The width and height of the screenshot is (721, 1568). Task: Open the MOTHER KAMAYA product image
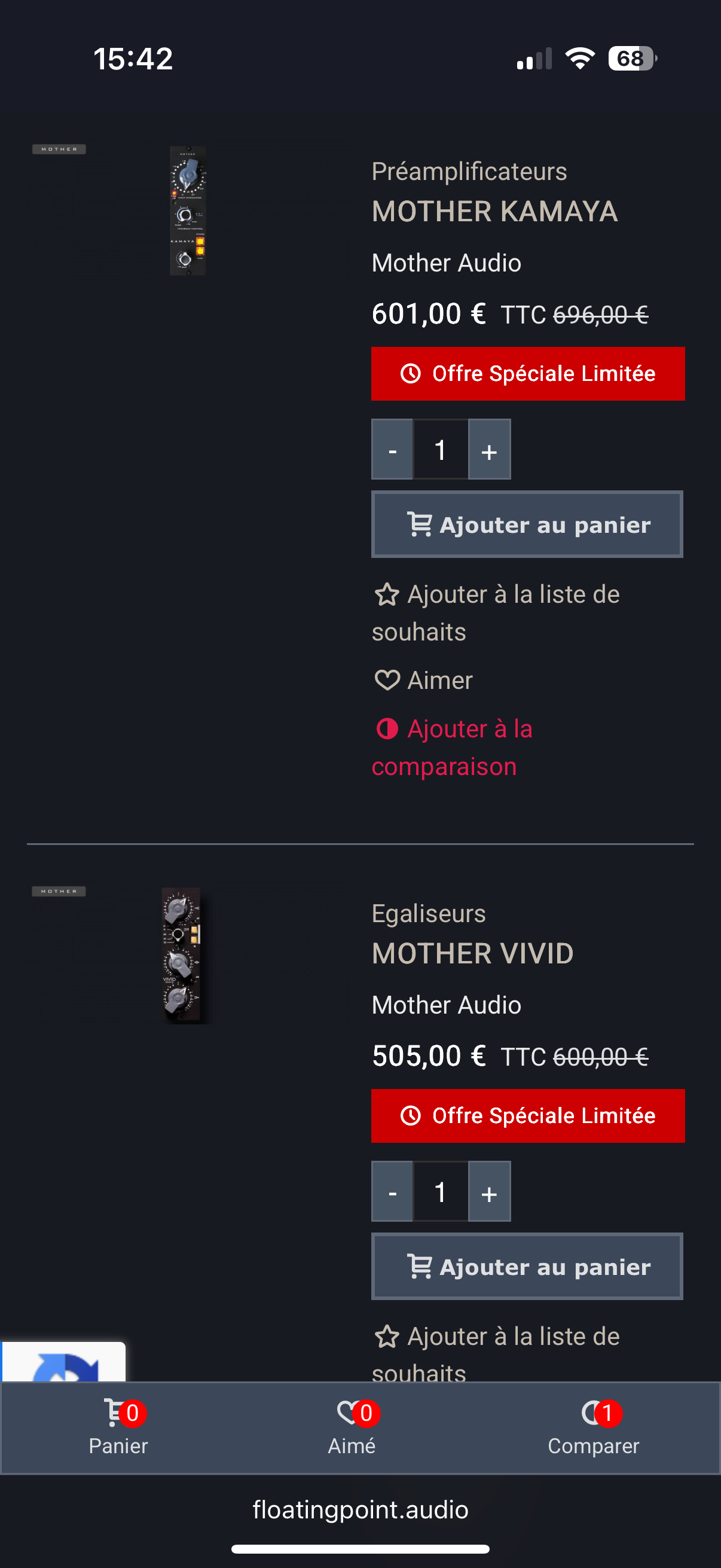[188, 211]
